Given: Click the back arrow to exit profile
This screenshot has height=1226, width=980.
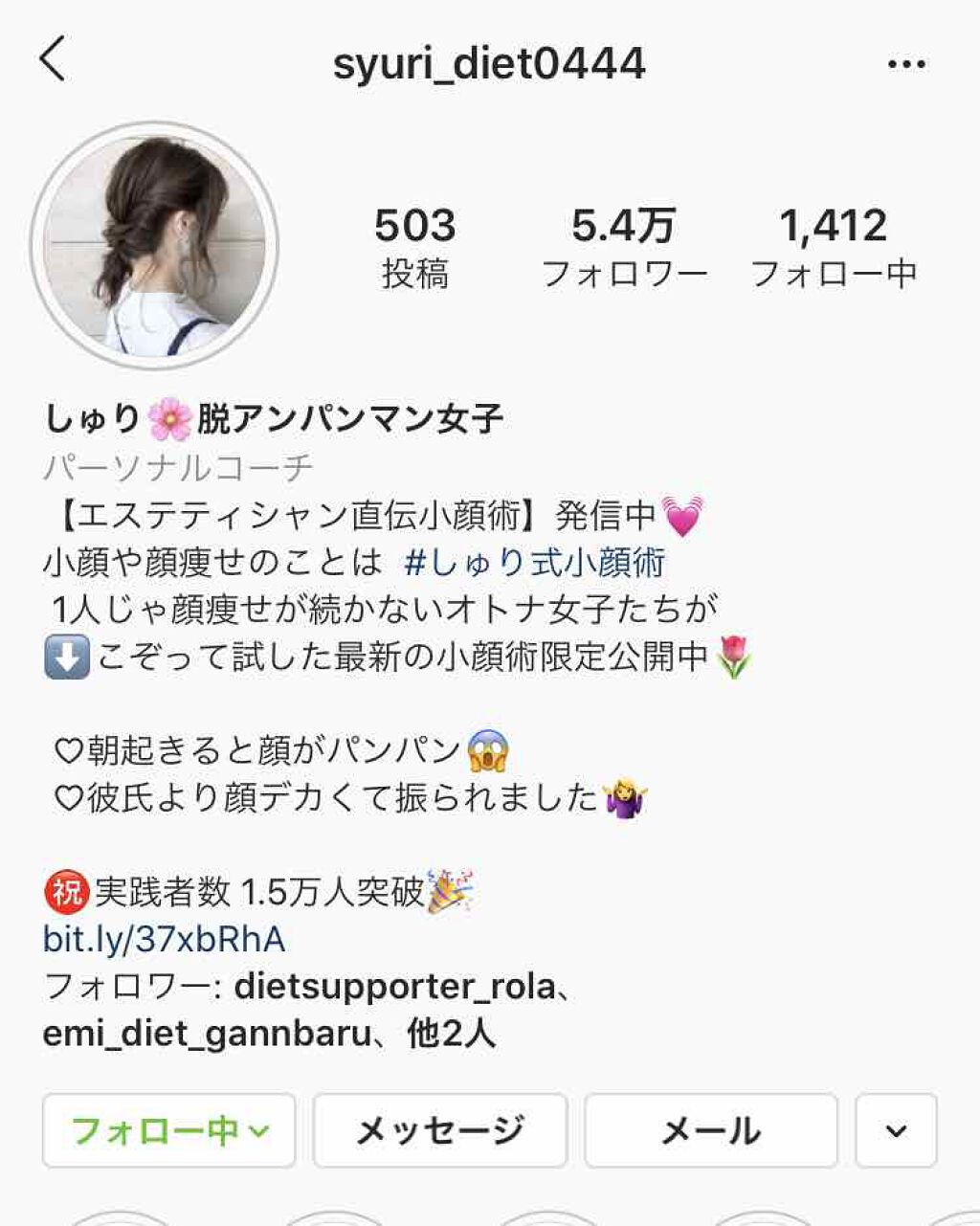Looking at the screenshot, I should click(x=55, y=64).
